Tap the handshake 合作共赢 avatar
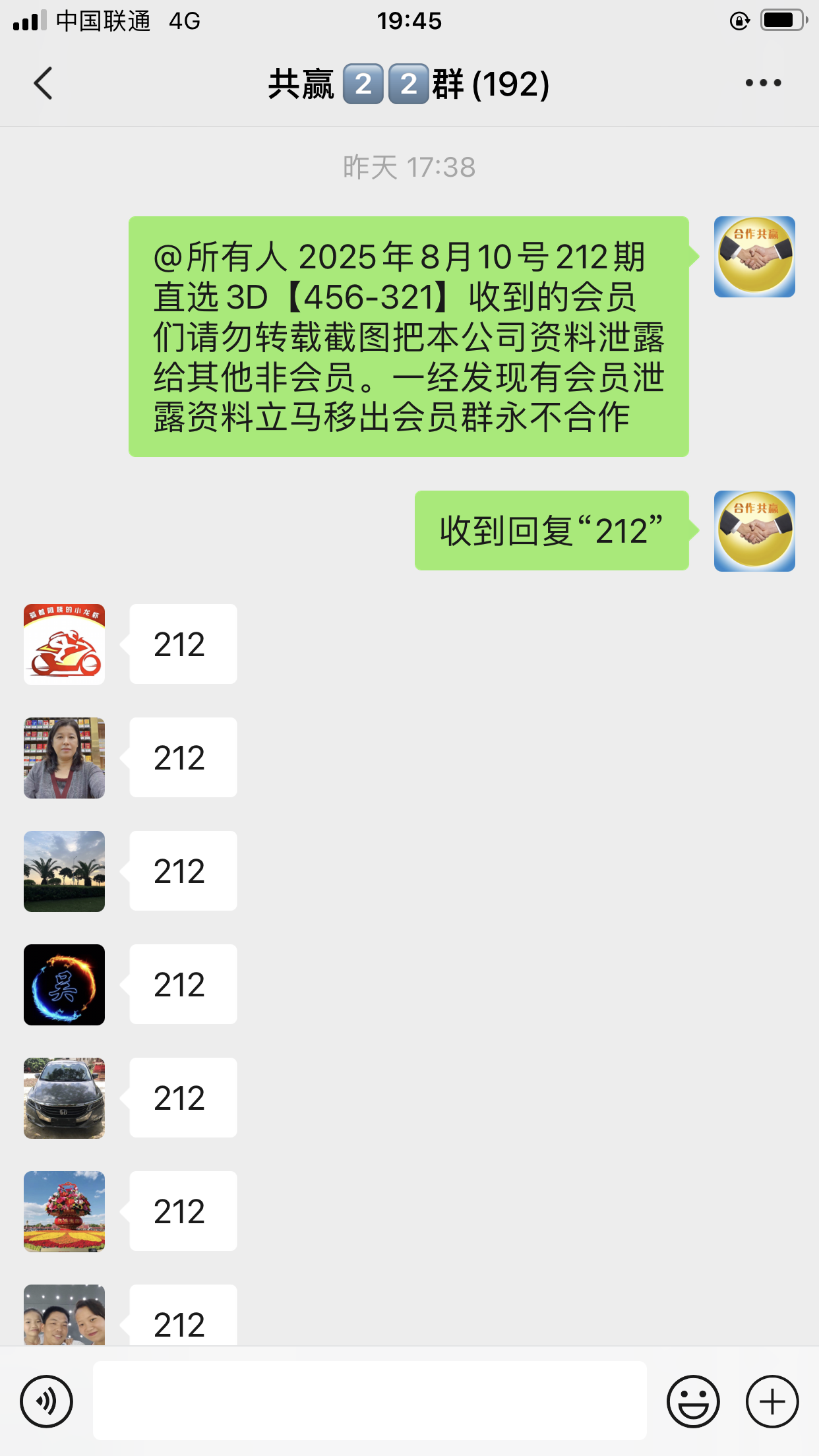 [x=754, y=257]
